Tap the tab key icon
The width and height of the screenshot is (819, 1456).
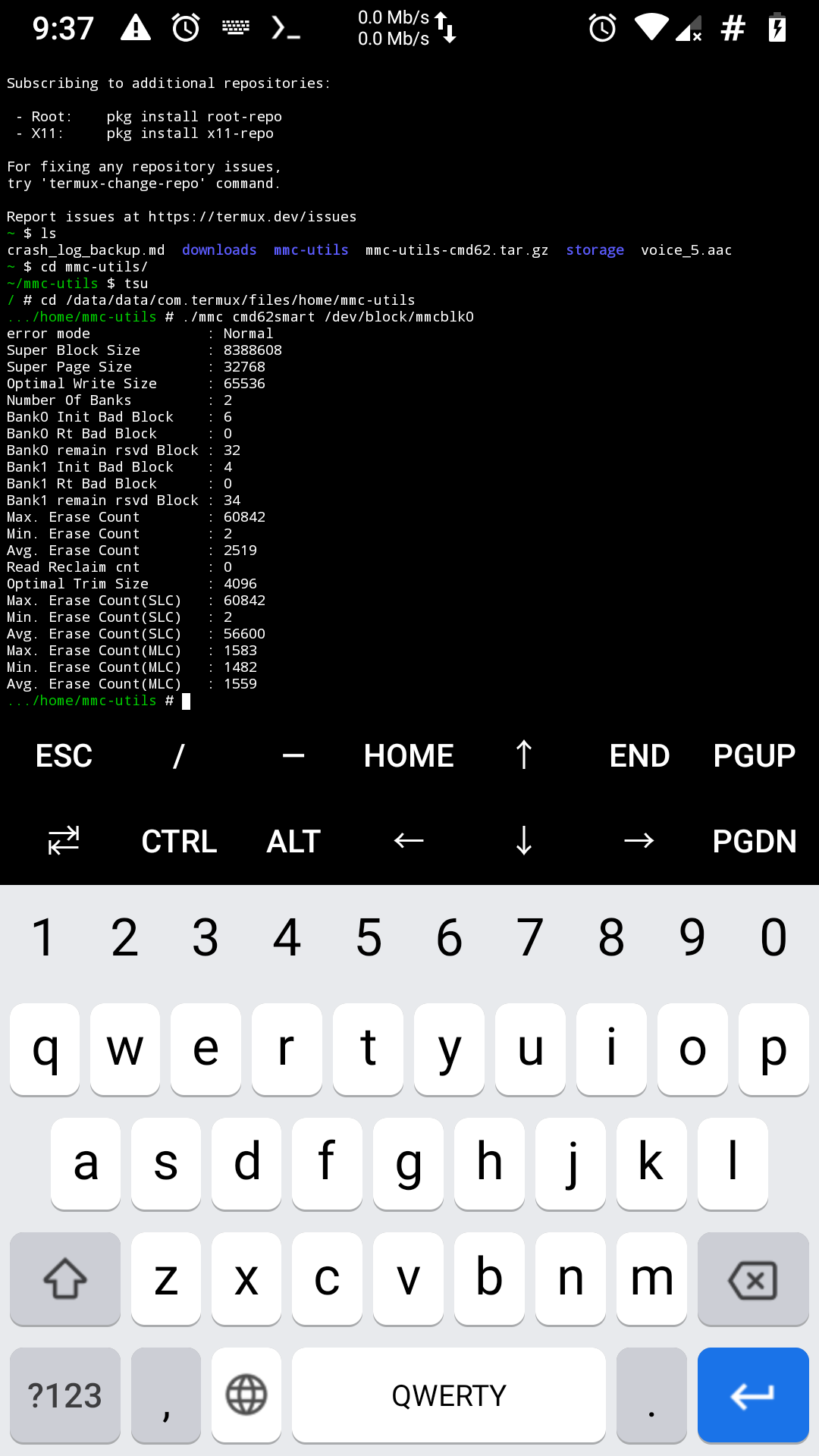click(64, 841)
